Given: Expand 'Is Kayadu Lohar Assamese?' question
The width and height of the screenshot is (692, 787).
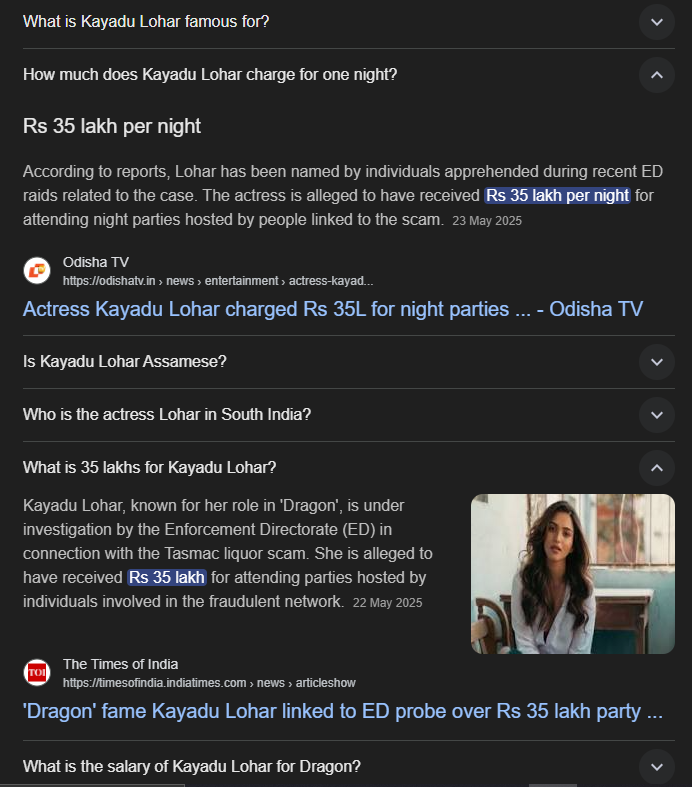Looking at the screenshot, I should pyautogui.click(x=656, y=362).
